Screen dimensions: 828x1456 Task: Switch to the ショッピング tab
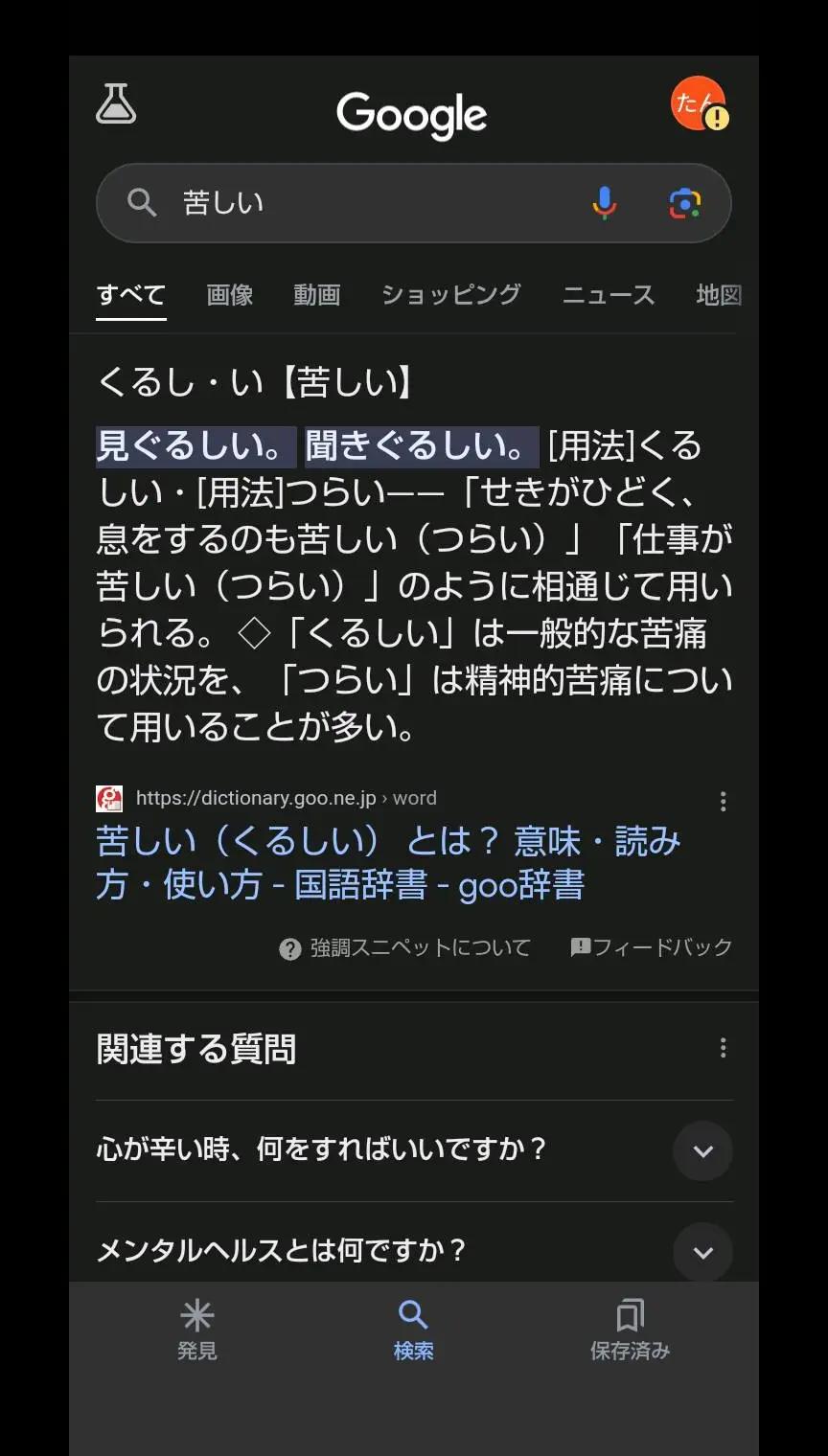pos(450,295)
